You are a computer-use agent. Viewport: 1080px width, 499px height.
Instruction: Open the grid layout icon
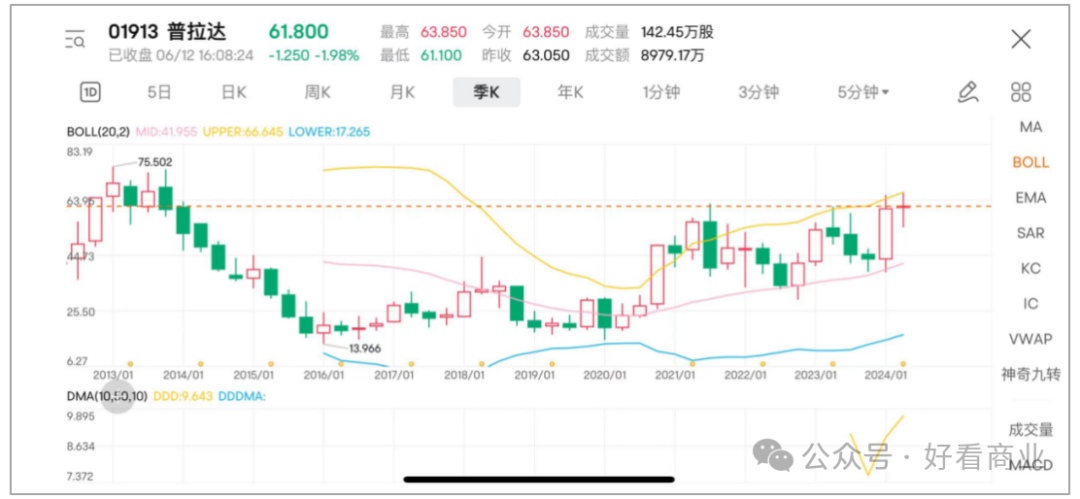pos(1021,92)
